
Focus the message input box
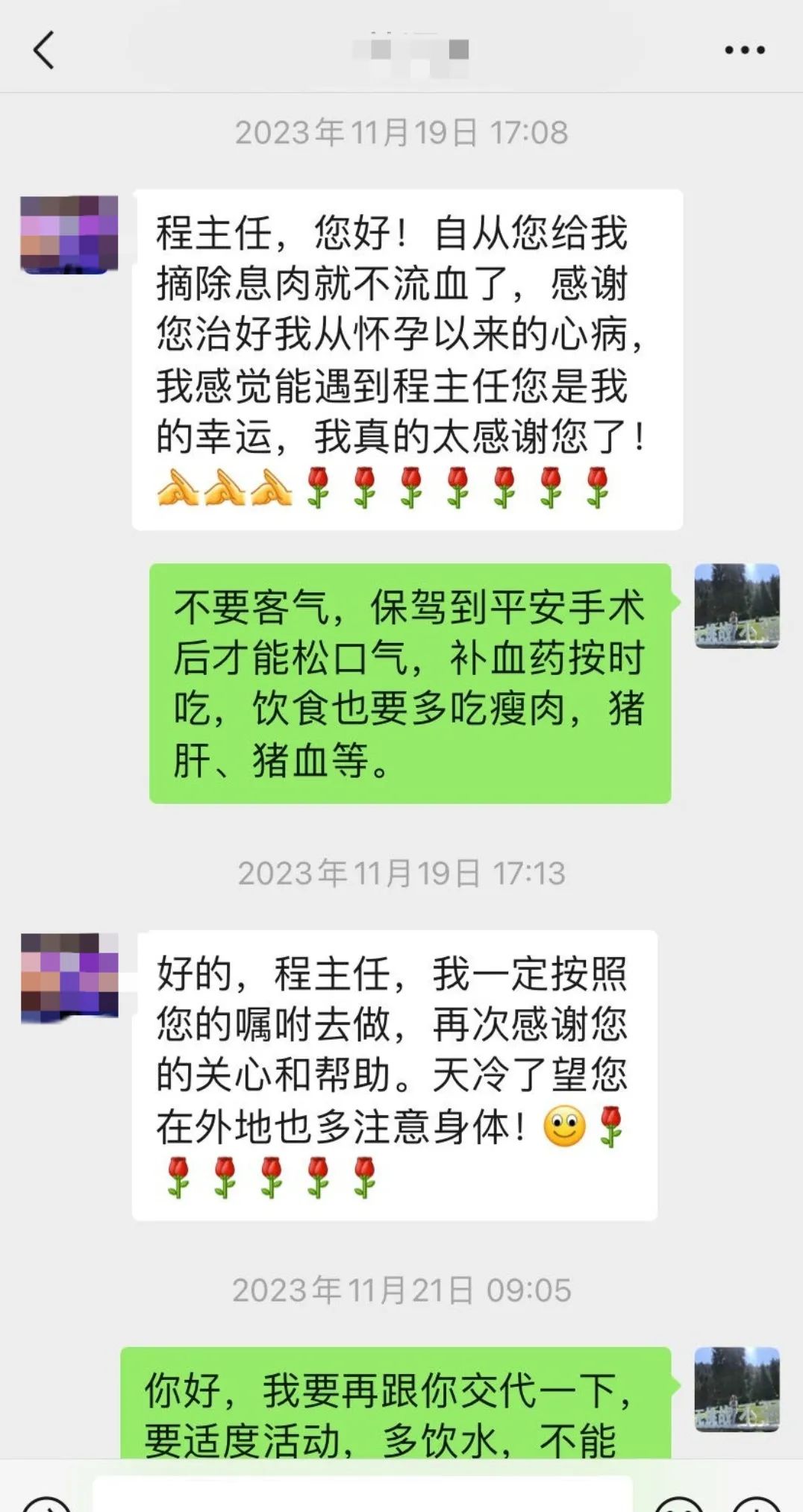coord(362,1494)
